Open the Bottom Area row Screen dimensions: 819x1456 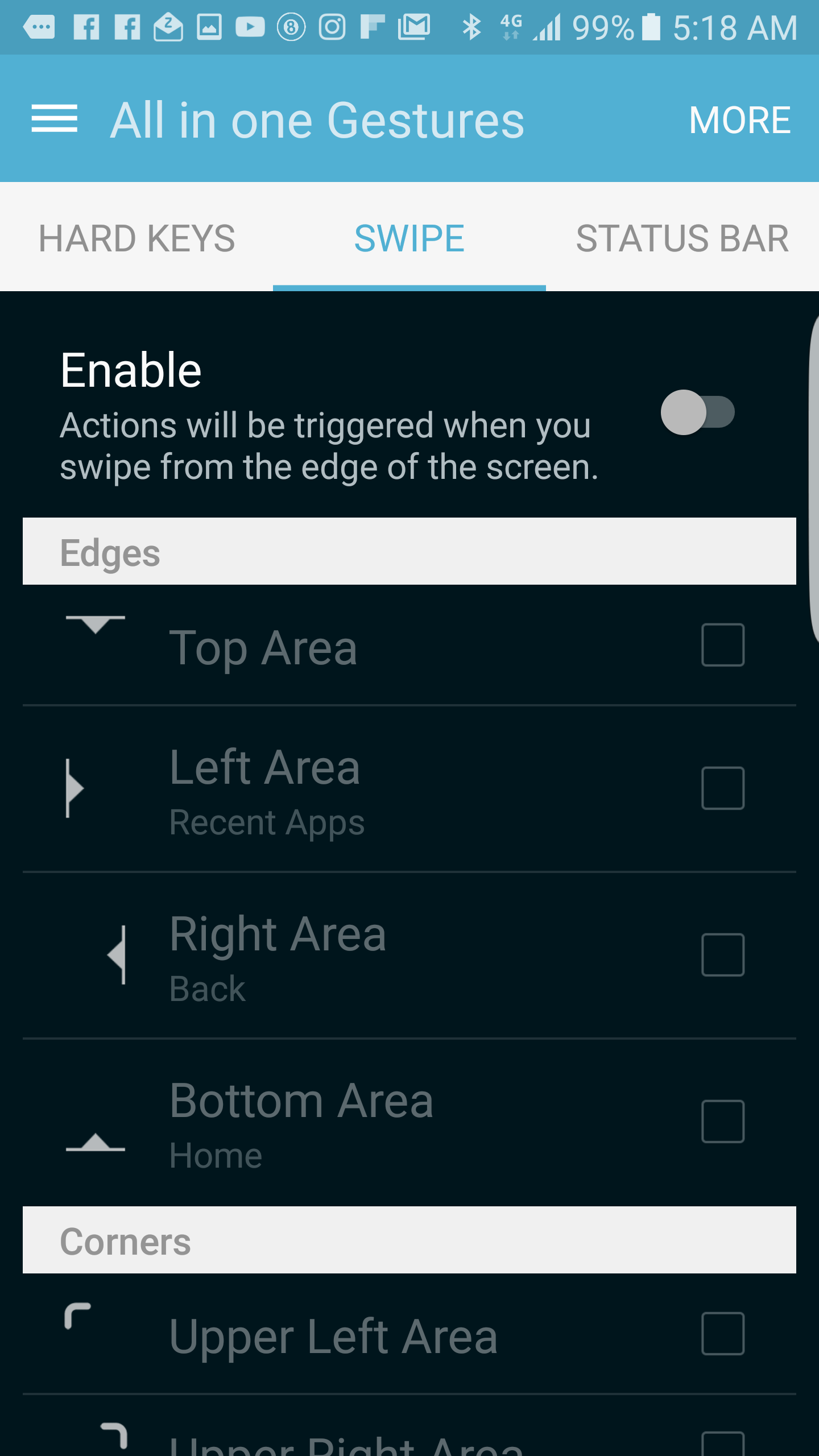pos(341,1123)
